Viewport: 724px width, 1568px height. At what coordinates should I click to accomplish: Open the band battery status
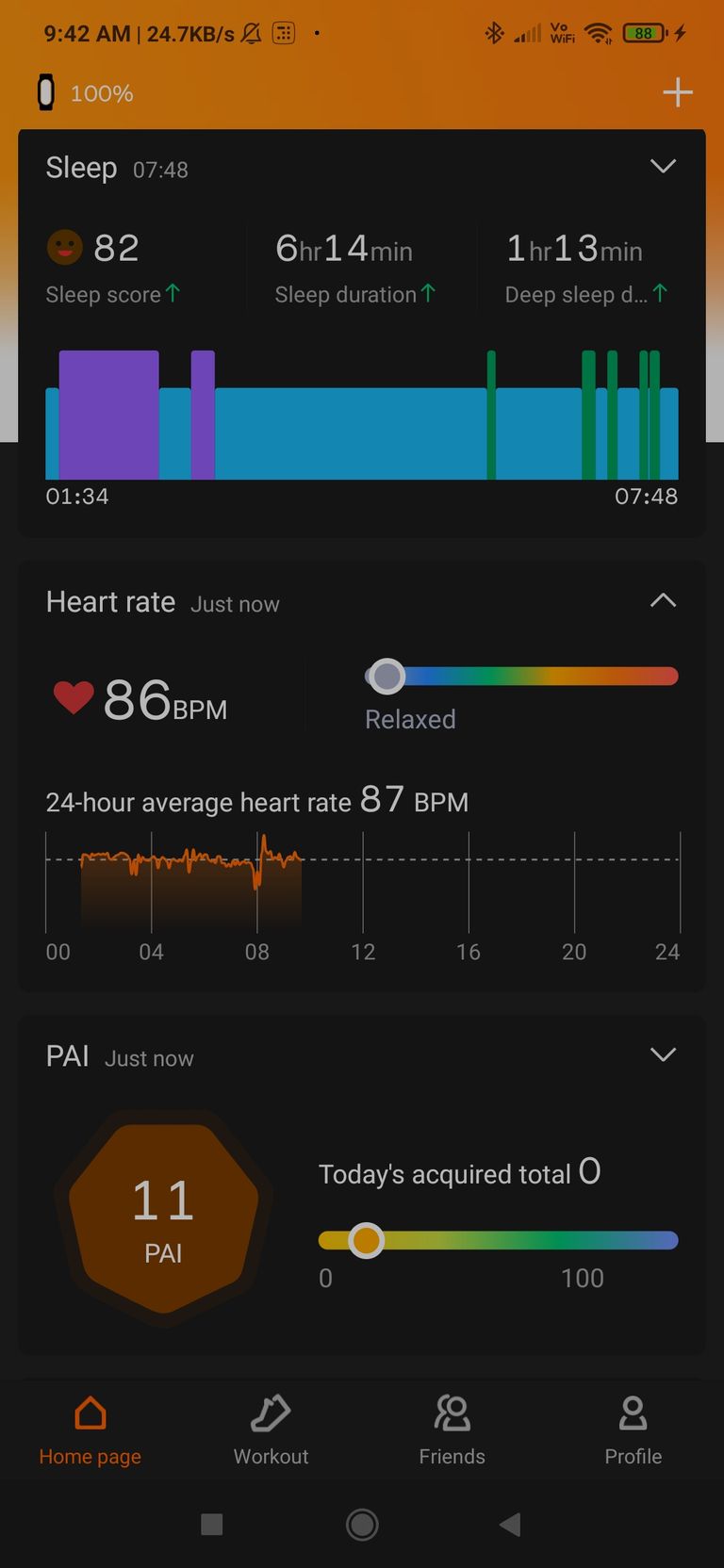(86, 93)
